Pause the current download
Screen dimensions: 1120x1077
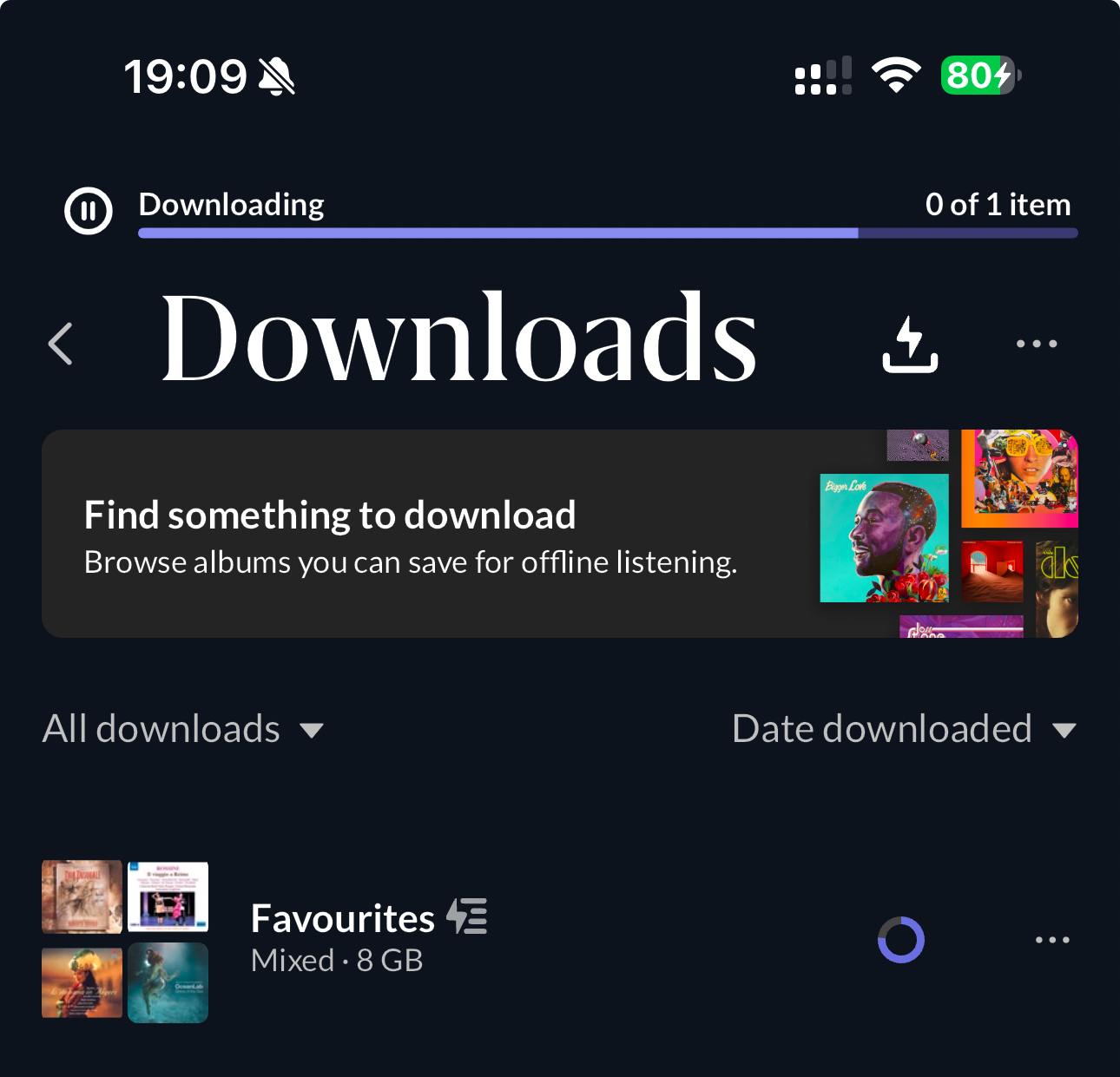(89, 211)
